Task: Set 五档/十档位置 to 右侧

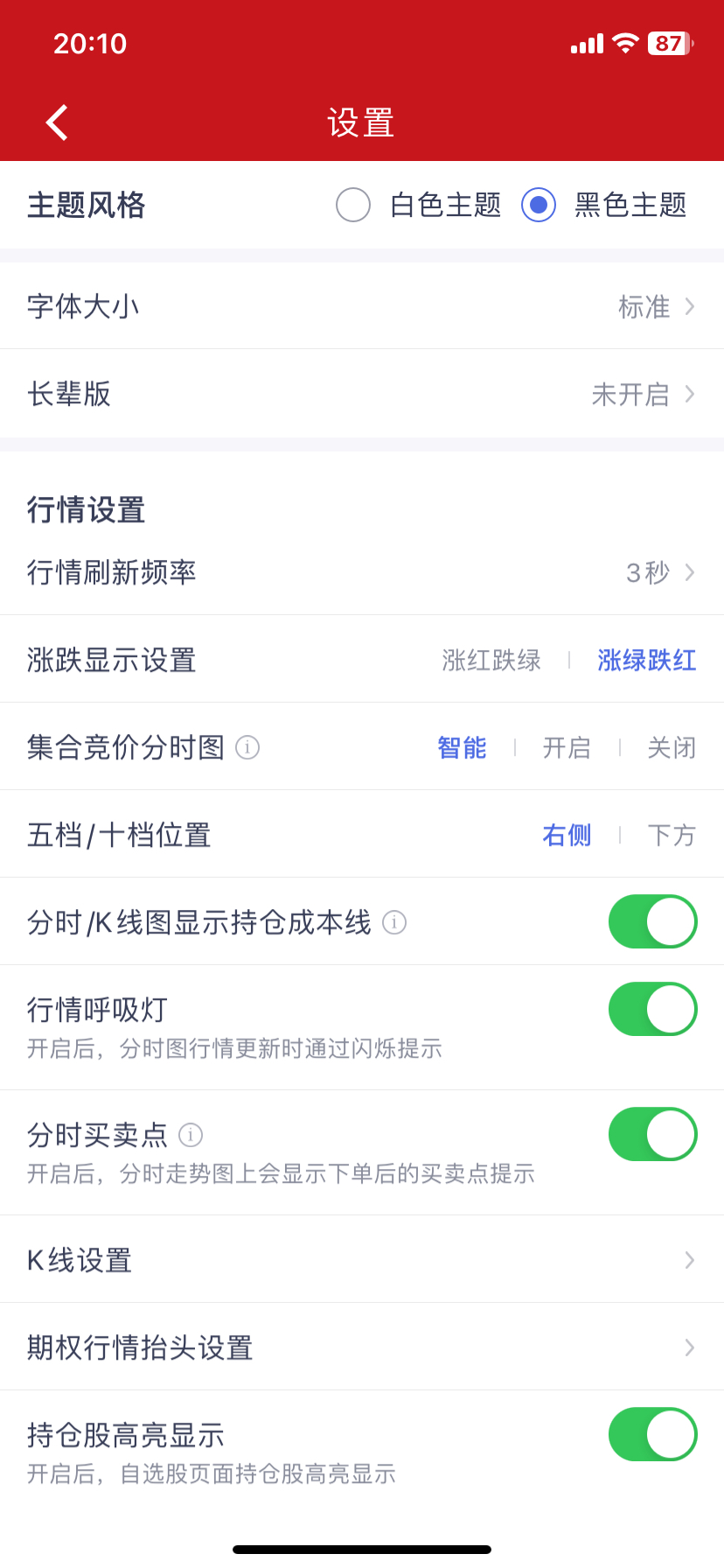Action: [x=567, y=836]
